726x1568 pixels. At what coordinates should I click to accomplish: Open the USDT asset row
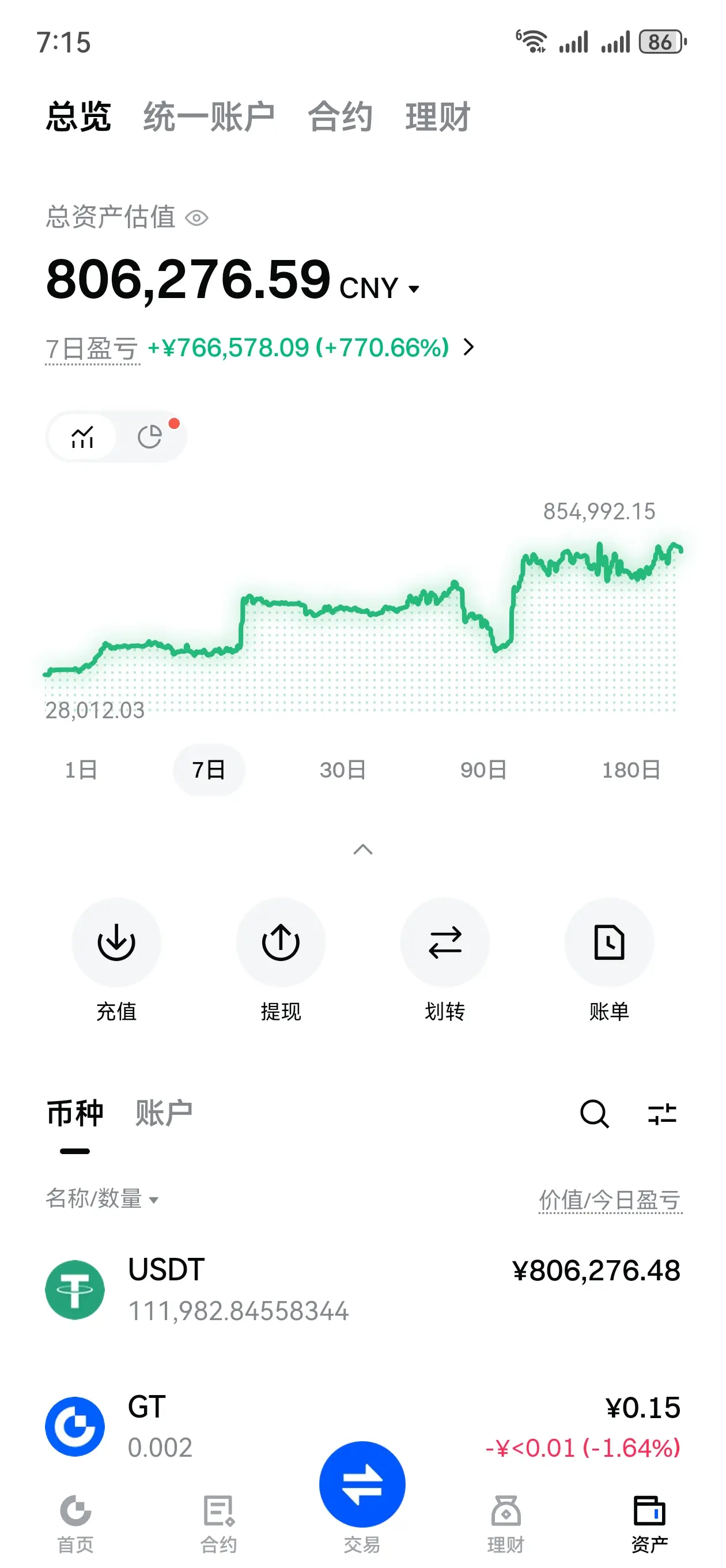362,1289
